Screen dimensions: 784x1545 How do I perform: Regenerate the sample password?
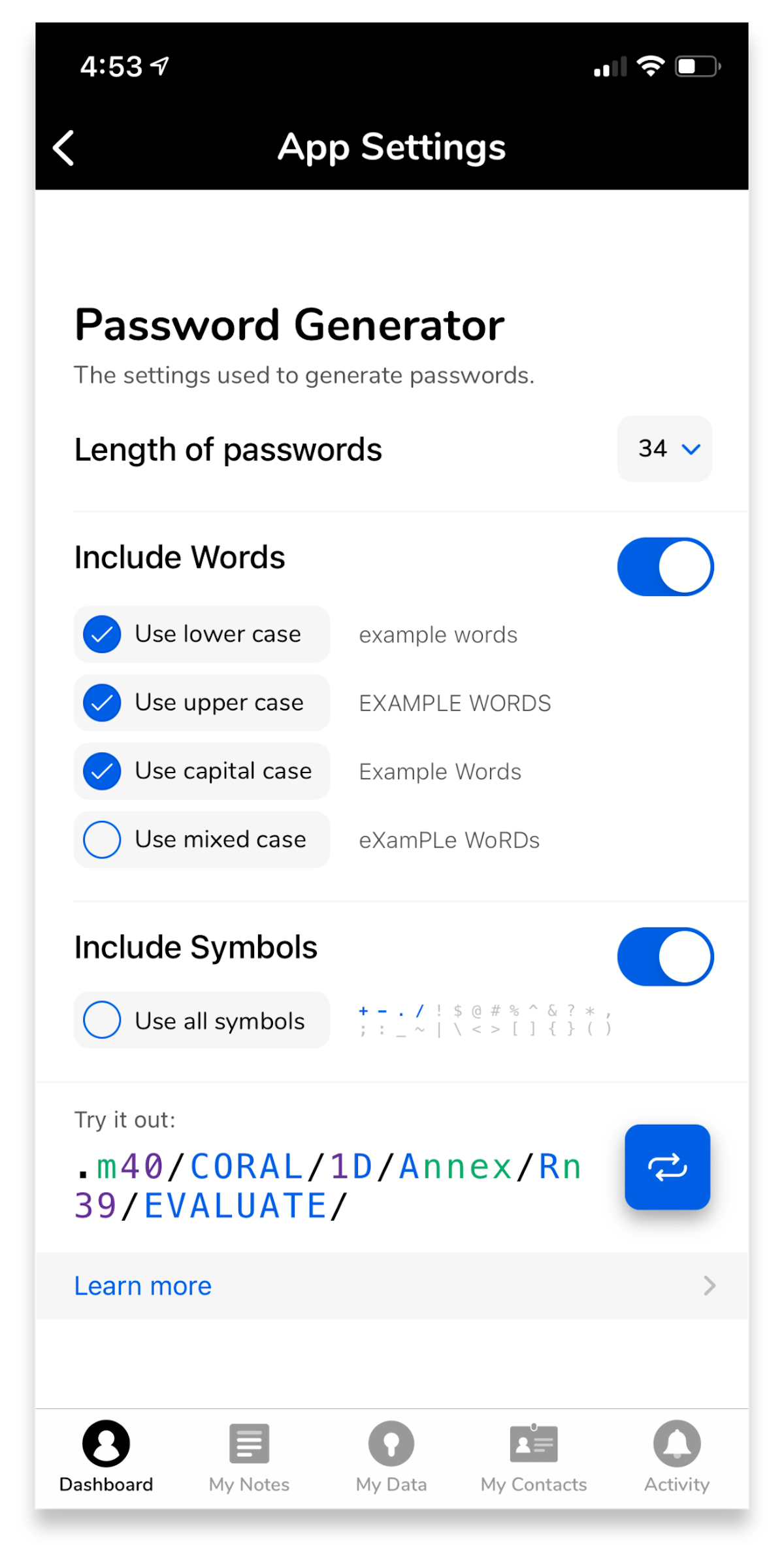[x=667, y=1167]
